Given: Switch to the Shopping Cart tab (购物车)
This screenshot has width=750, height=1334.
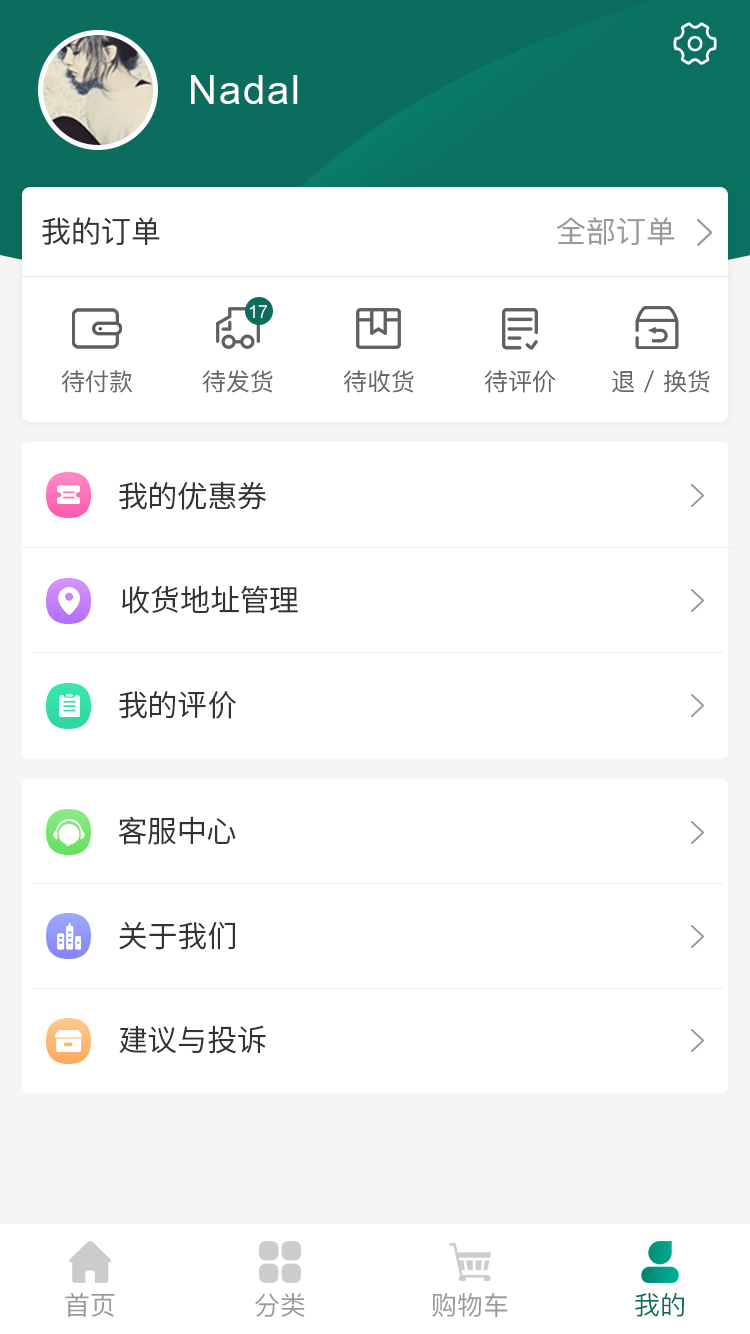Looking at the screenshot, I should point(469,1279).
